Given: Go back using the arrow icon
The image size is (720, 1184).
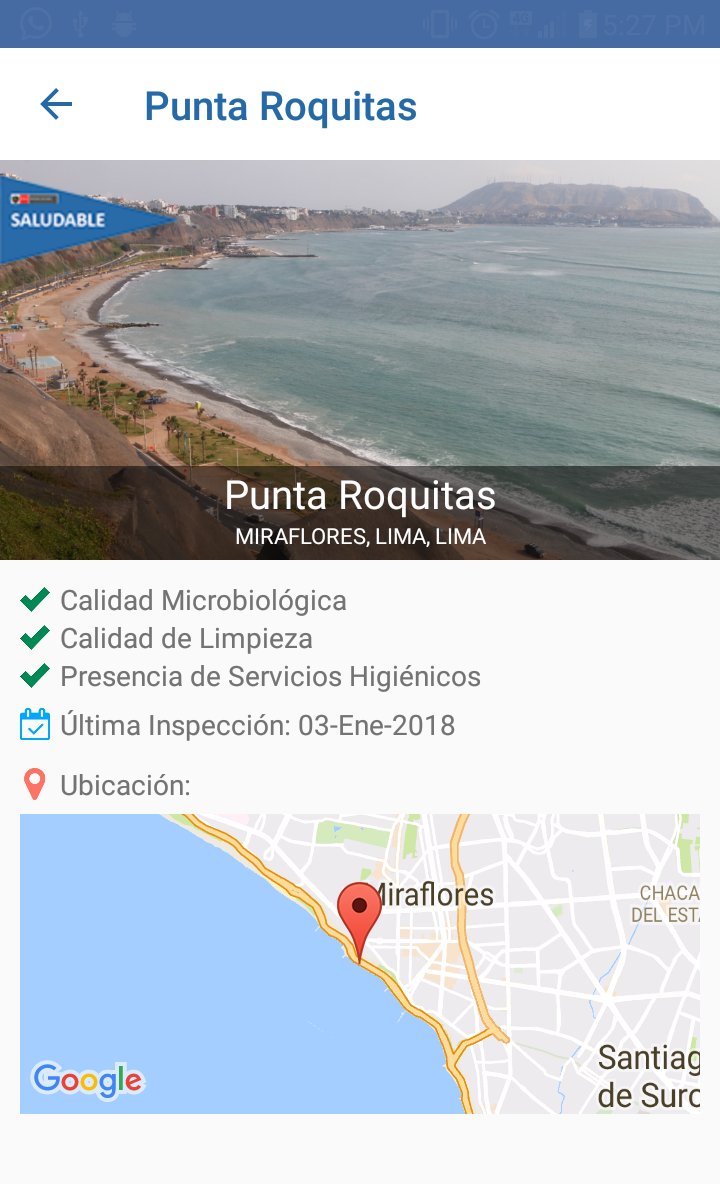Looking at the screenshot, I should pyautogui.click(x=56, y=104).
